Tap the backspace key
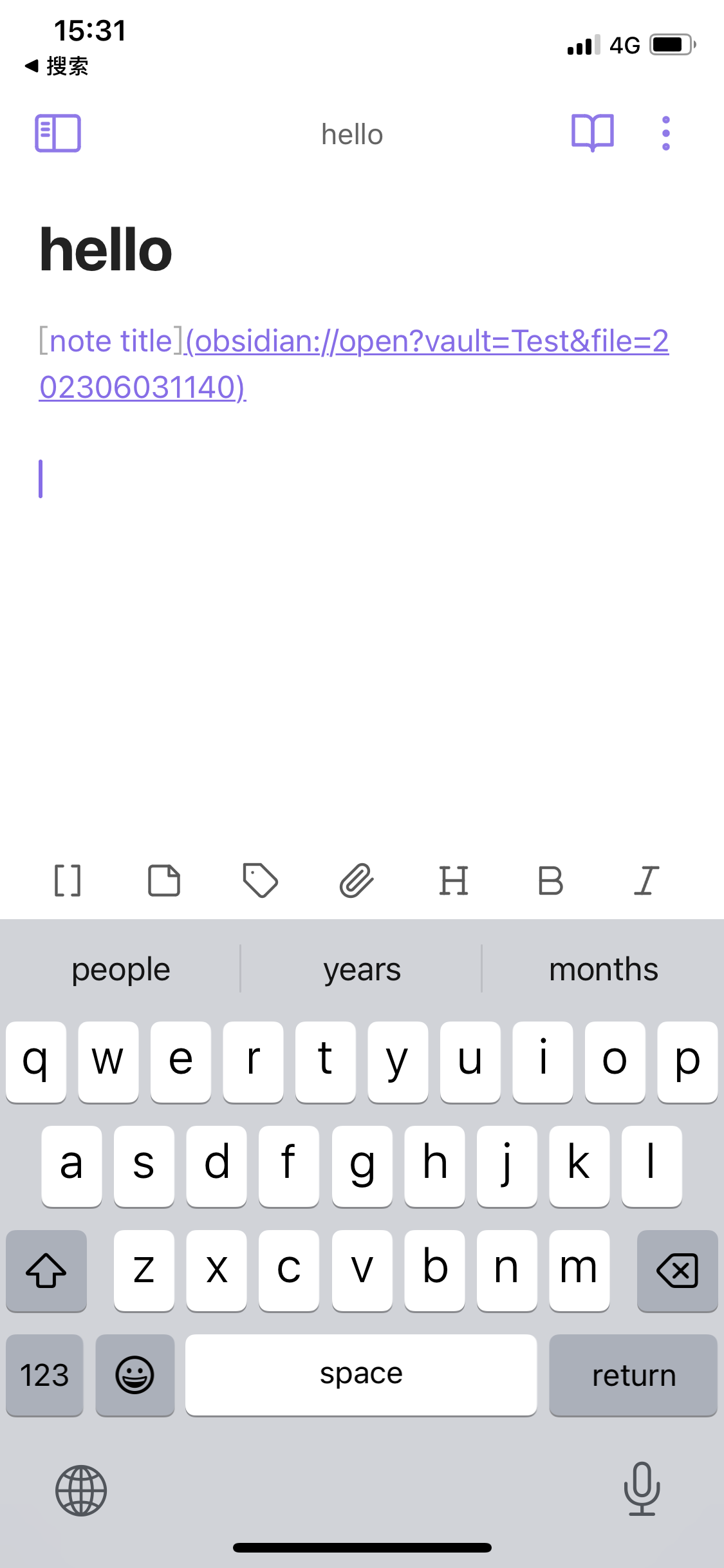 pos(677,1271)
